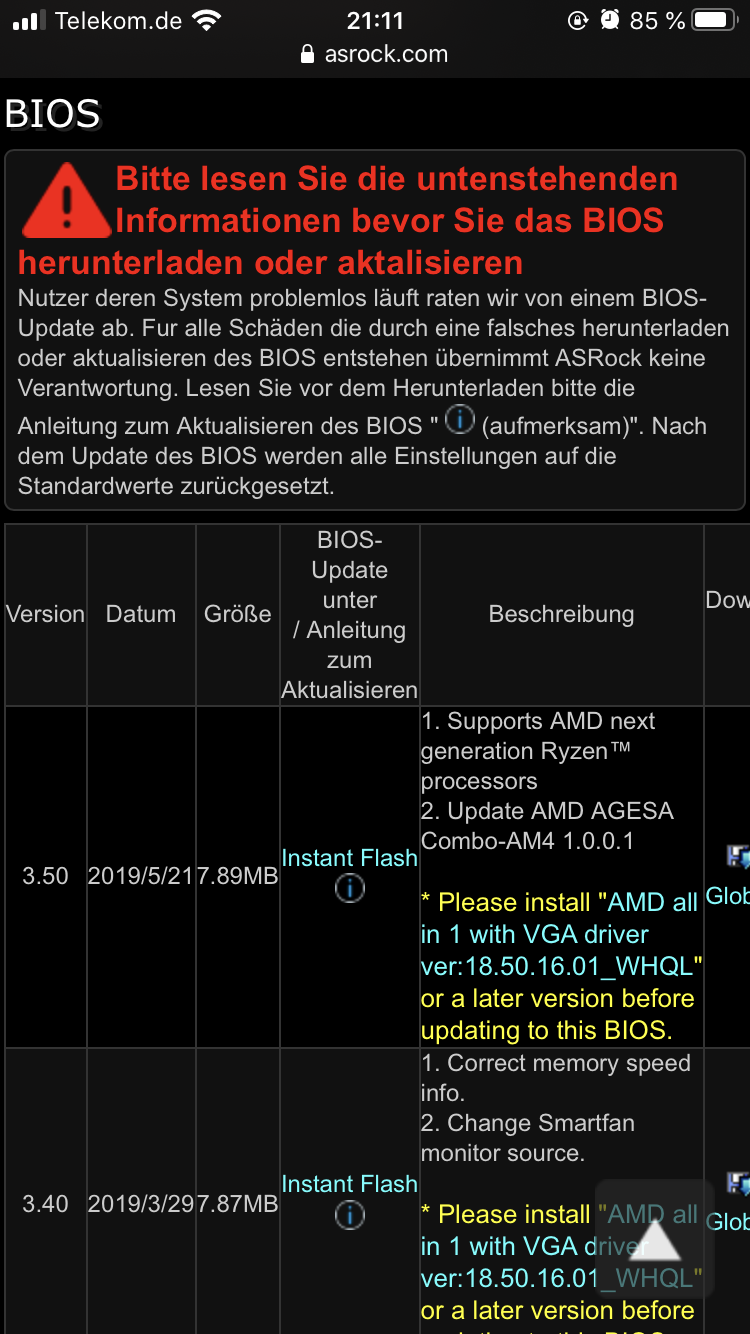Screen dimensions: 750x1334
Task: Tap the info icon under 3.40 Instant Flash
Action: tap(349, 1215)
